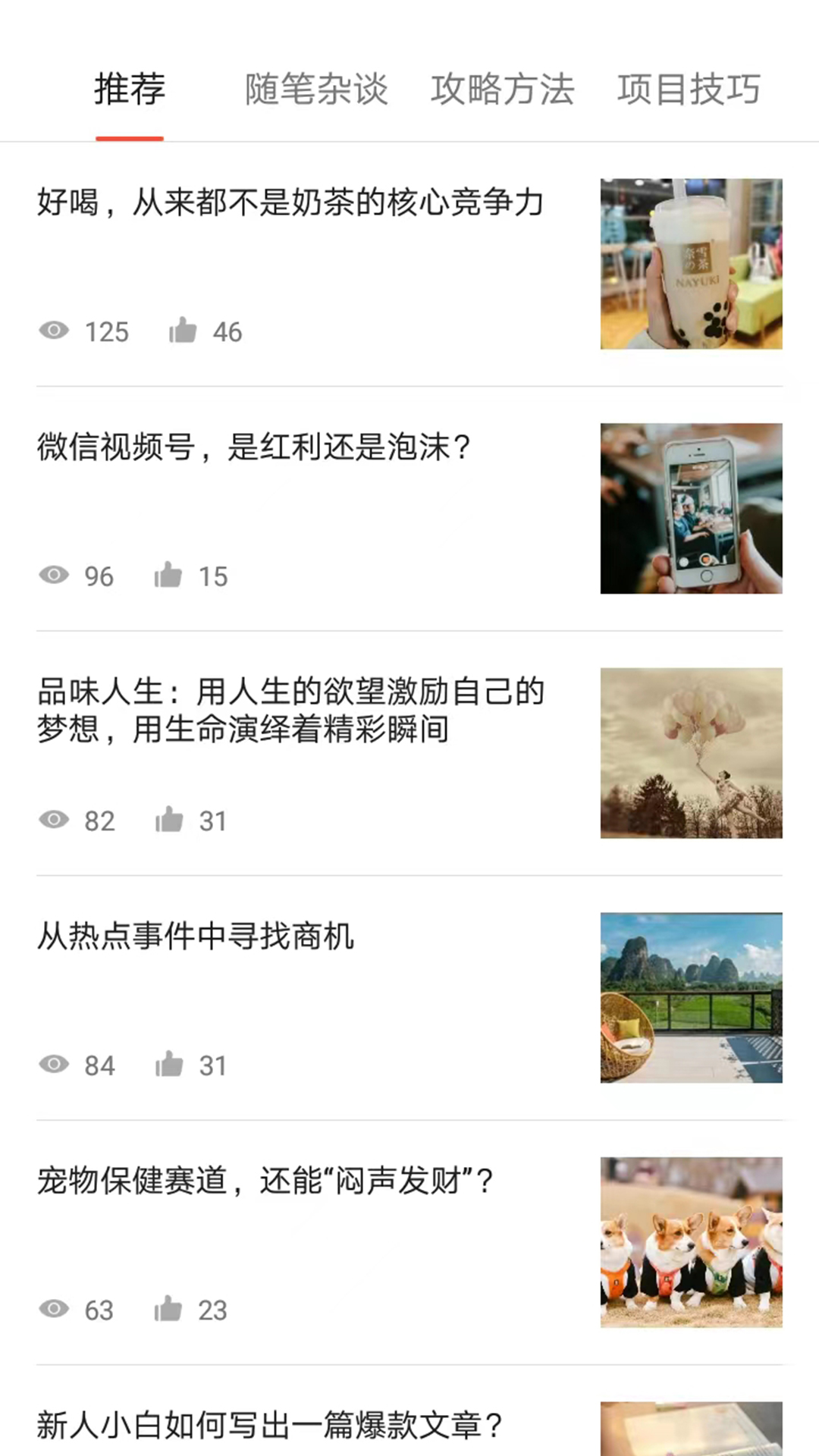Click the eye icon on 品味人生 article
Screen dimensions: 819x1456
tap(53, 818)
